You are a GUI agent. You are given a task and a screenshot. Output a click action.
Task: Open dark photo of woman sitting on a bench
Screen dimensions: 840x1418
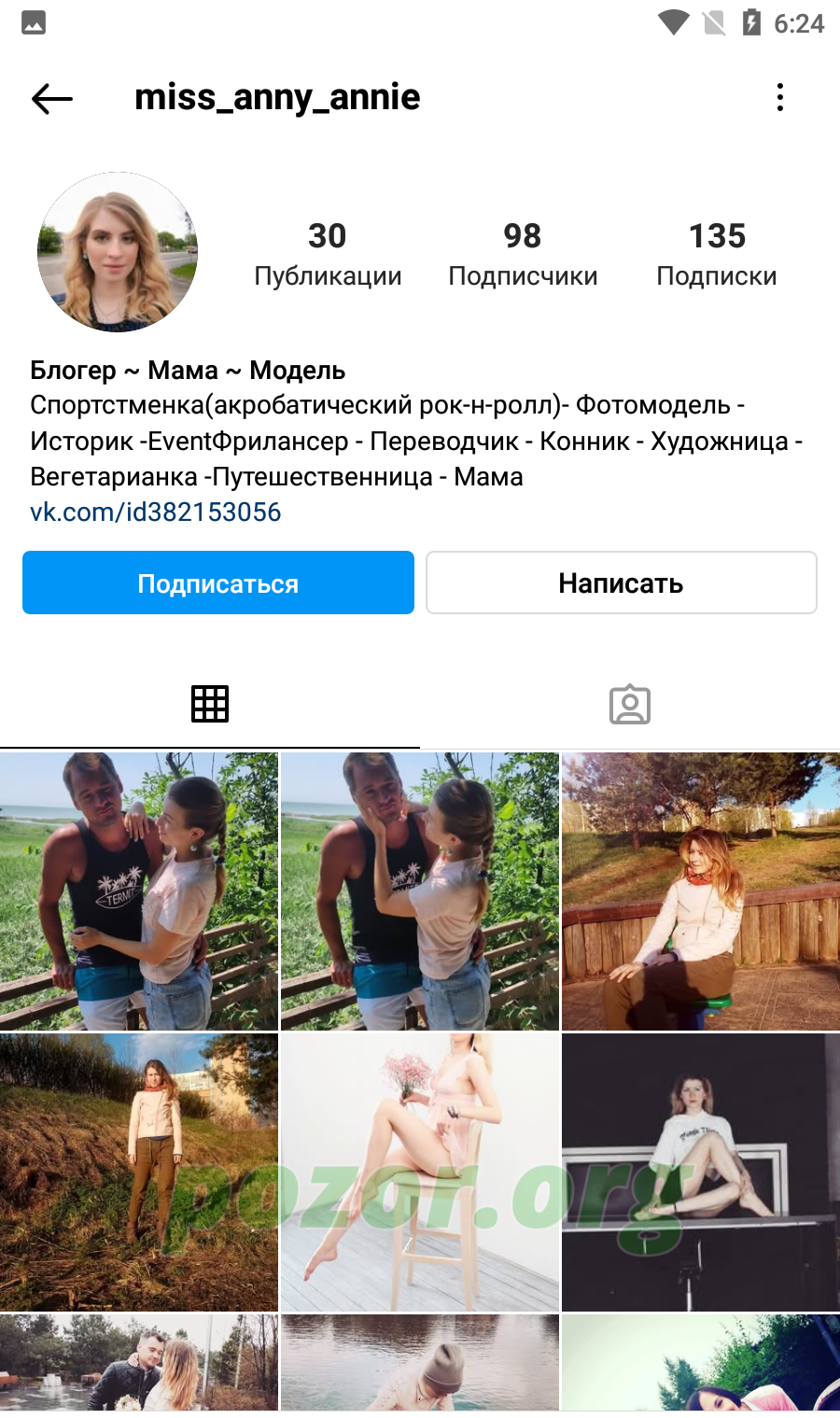click(701, 1172)
